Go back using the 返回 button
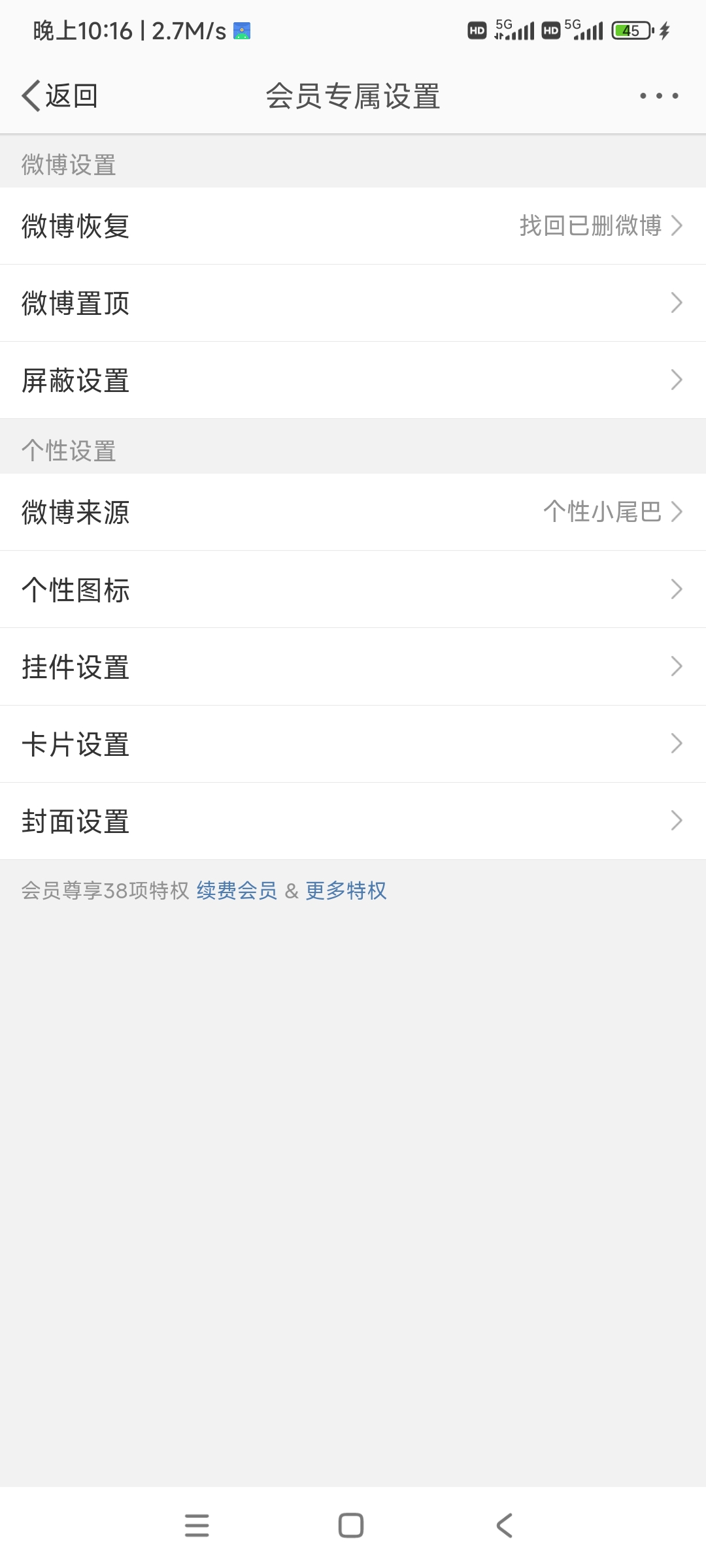This screenshot has width=706, height=1568. 60,96
